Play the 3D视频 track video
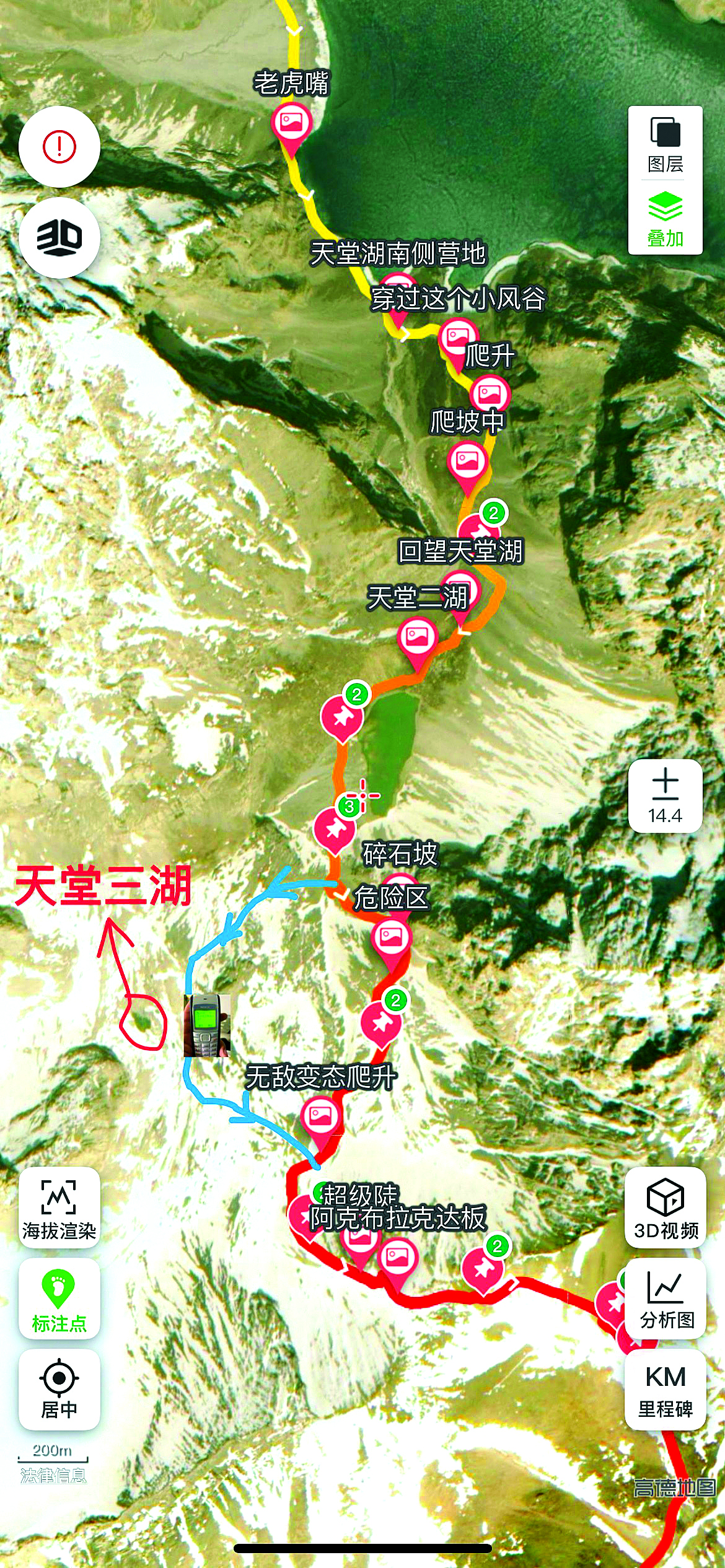This screenshot has width=725, height=1568. coord(665,1207)
